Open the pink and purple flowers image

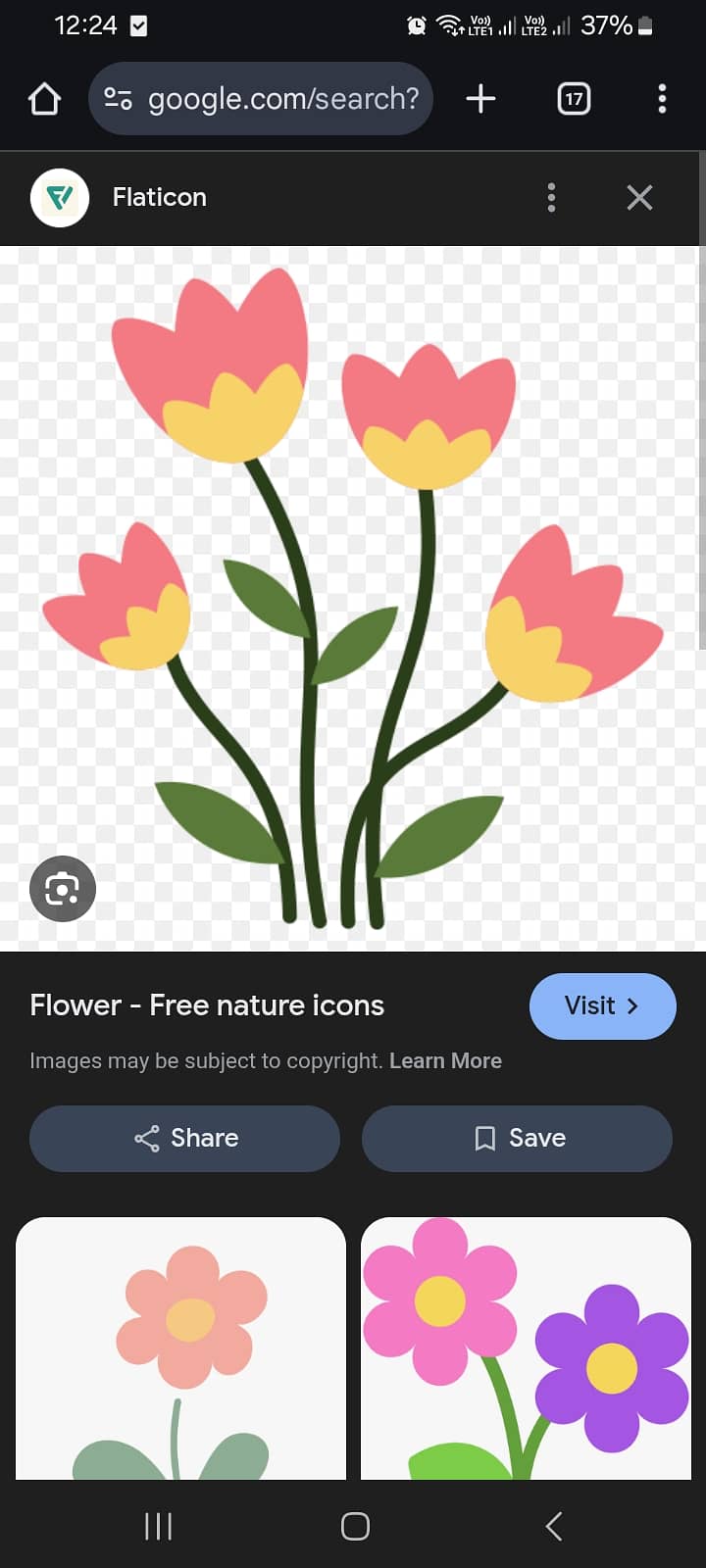coord(526,1348)
